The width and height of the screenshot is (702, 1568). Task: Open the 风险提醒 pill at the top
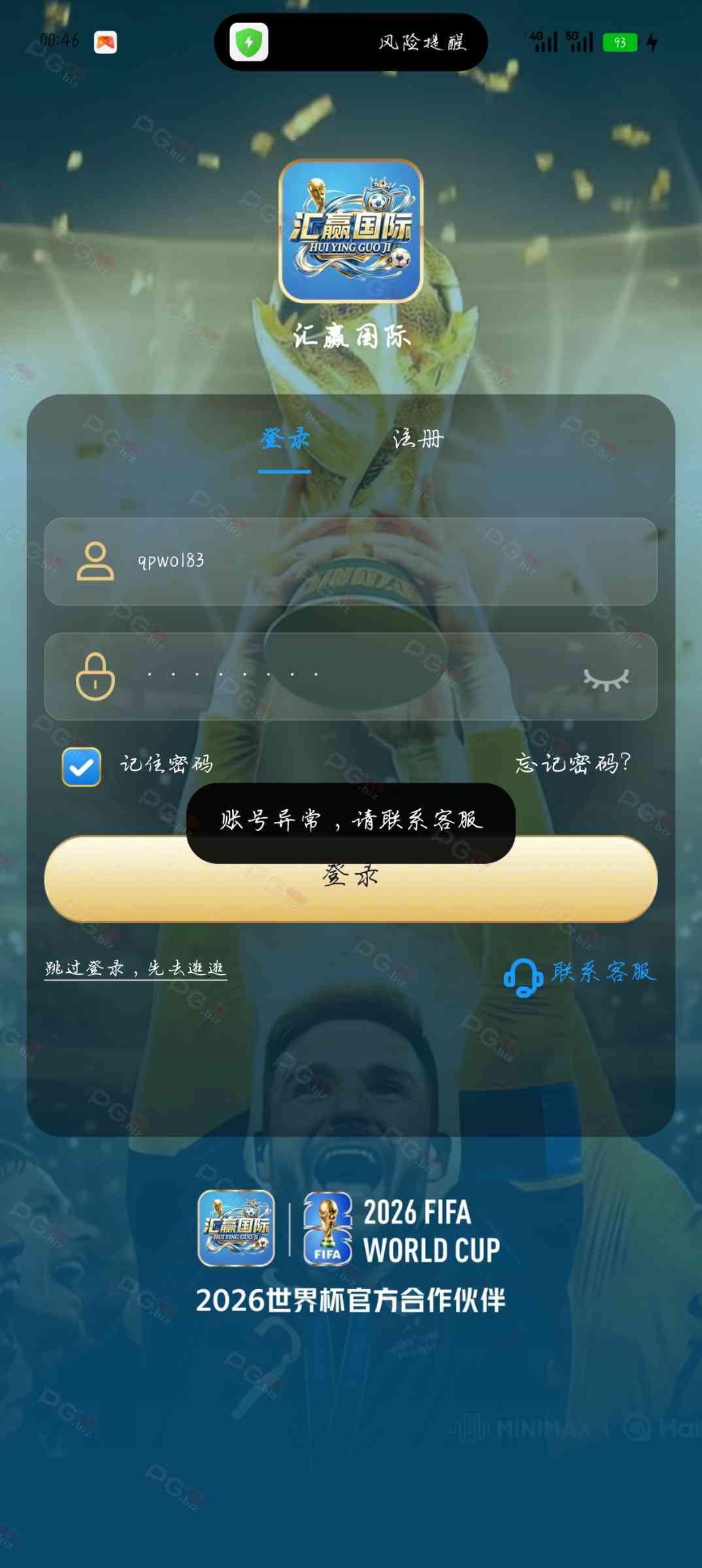coord(351,42)
